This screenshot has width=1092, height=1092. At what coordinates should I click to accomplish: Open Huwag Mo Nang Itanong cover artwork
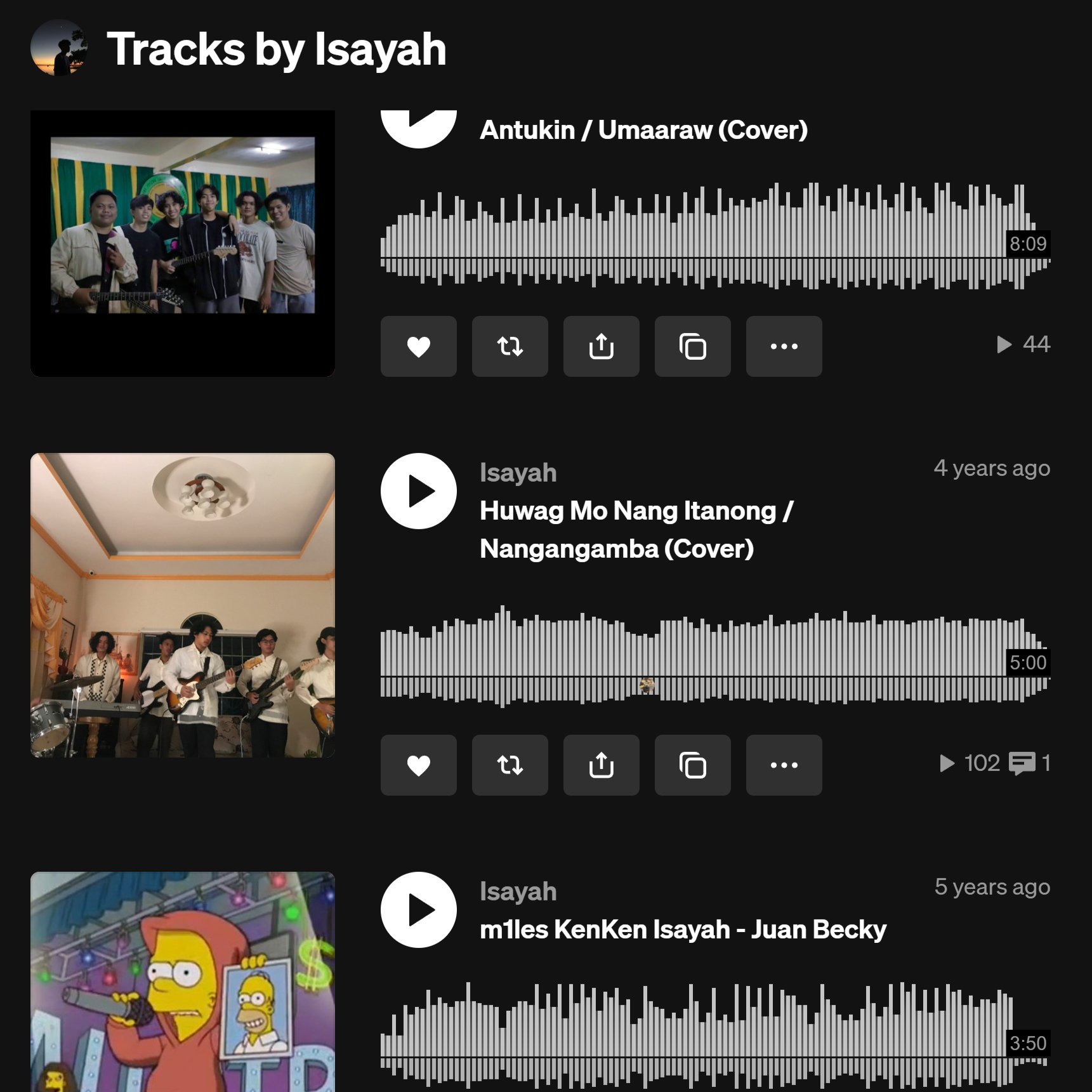point(183,605)
